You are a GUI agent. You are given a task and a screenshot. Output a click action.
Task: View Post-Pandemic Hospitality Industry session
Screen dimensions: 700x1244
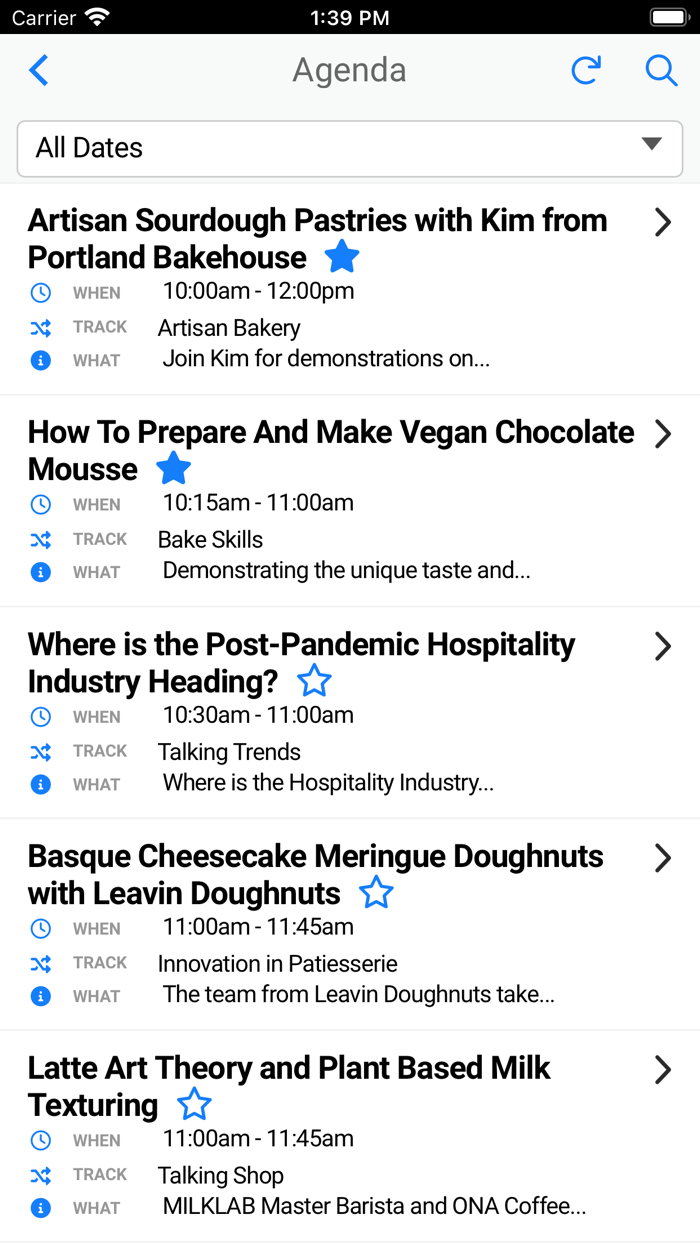pos(662,647)
